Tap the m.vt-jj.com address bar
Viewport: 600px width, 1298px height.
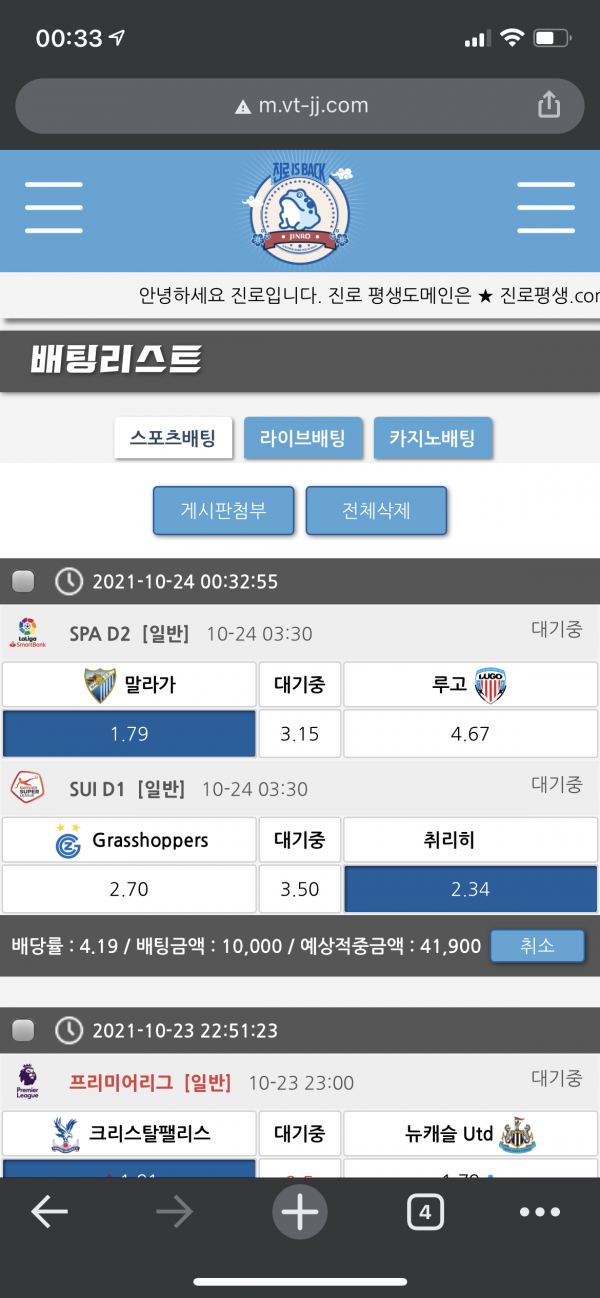click(x=300, y=104)
